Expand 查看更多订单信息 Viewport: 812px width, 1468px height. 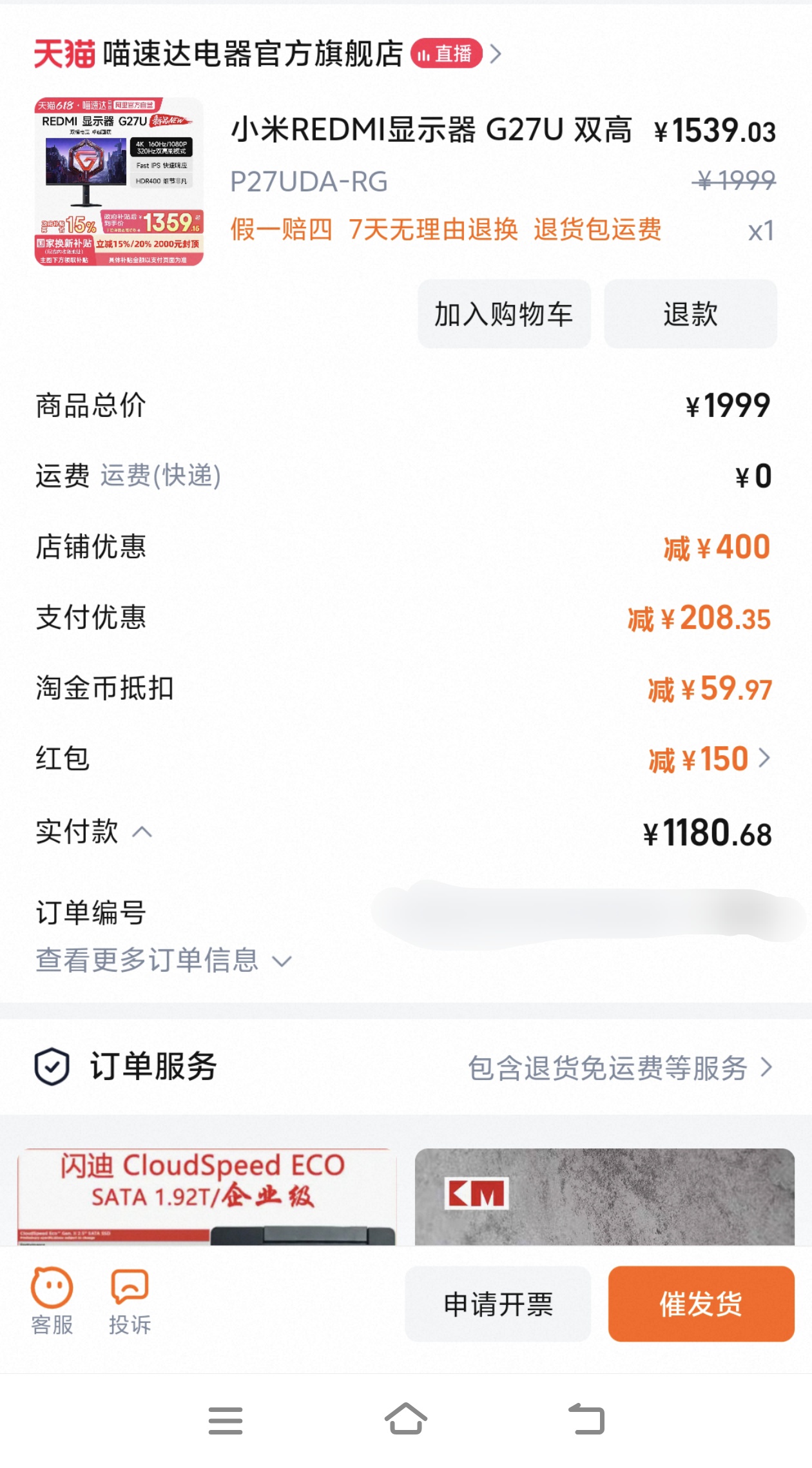coord(161,961)
